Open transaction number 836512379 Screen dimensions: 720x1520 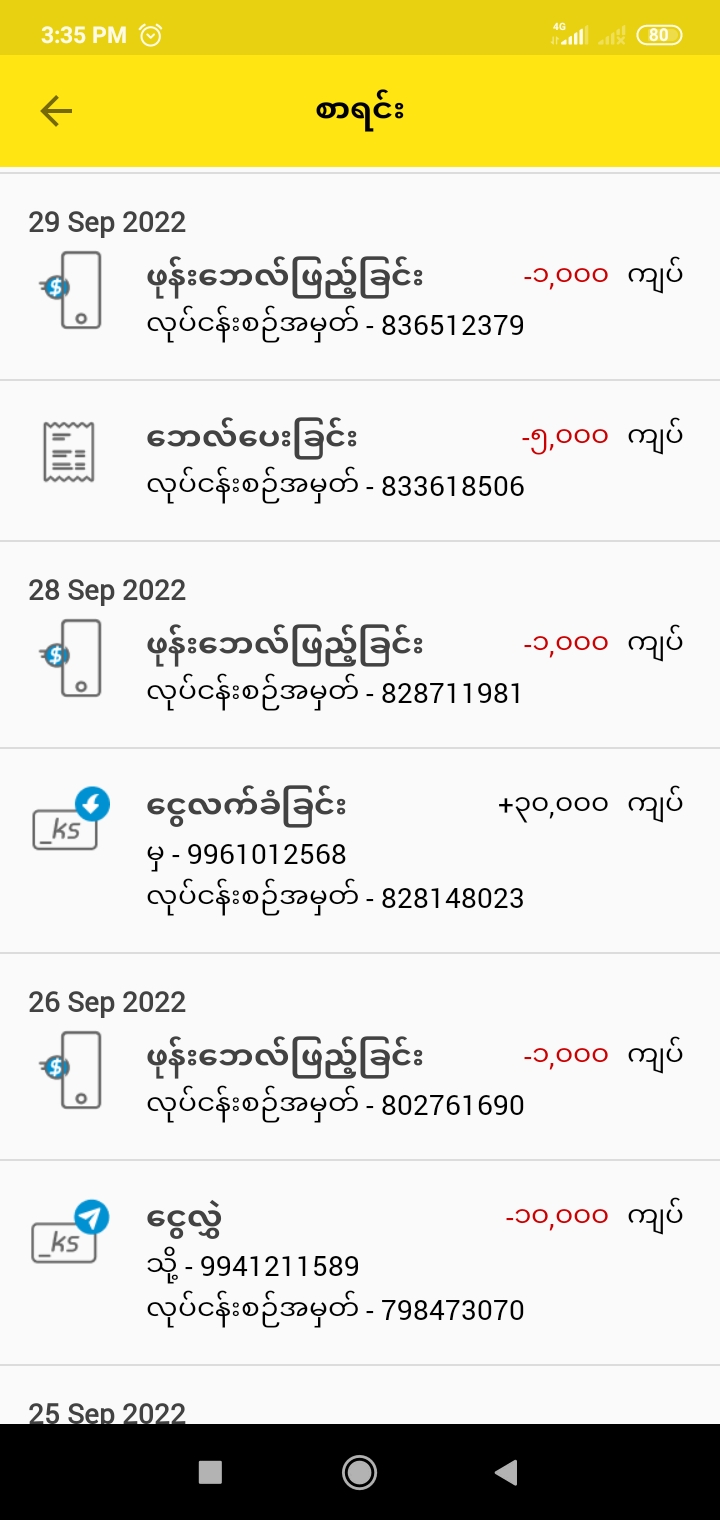(360, 298)
